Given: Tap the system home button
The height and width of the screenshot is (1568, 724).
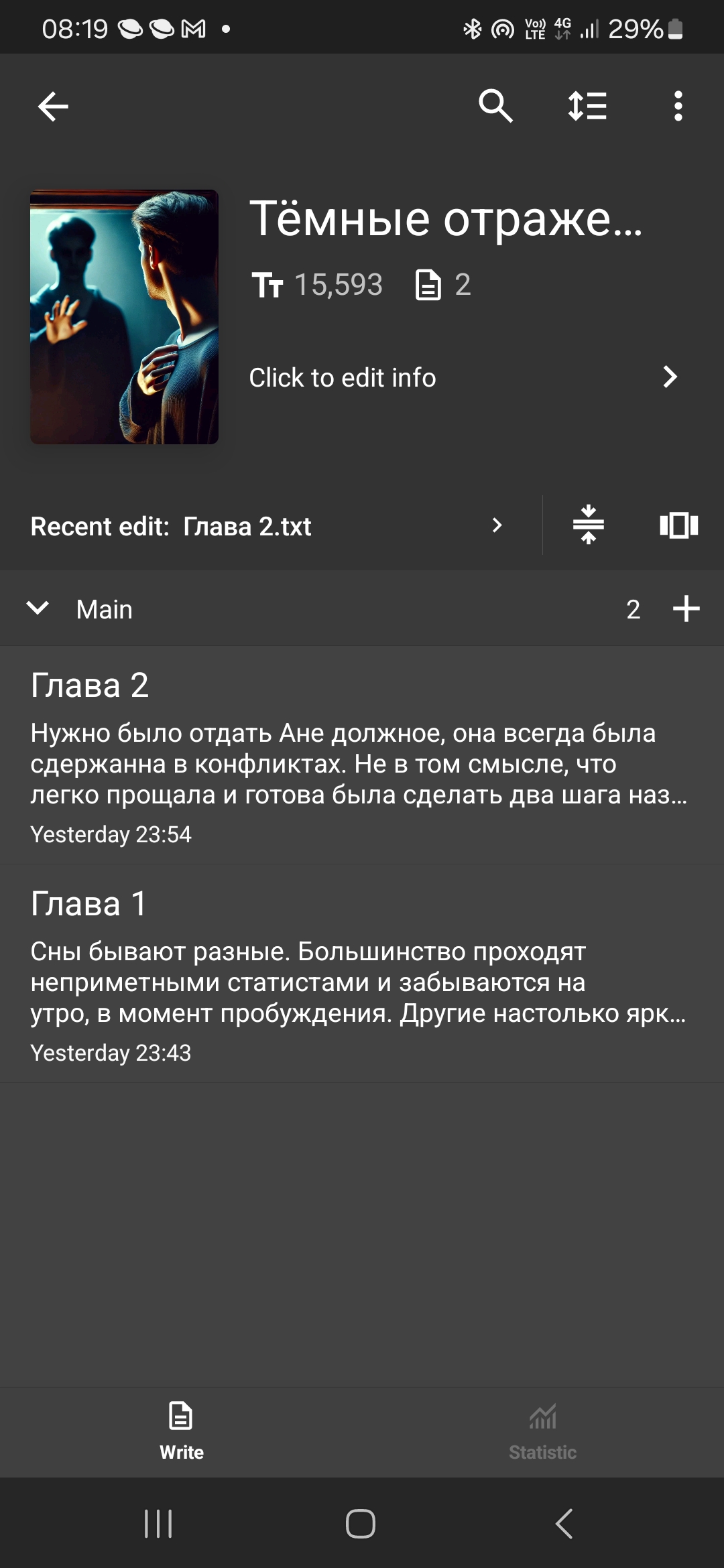Looking at the screenshot, I should [361, 1523].
